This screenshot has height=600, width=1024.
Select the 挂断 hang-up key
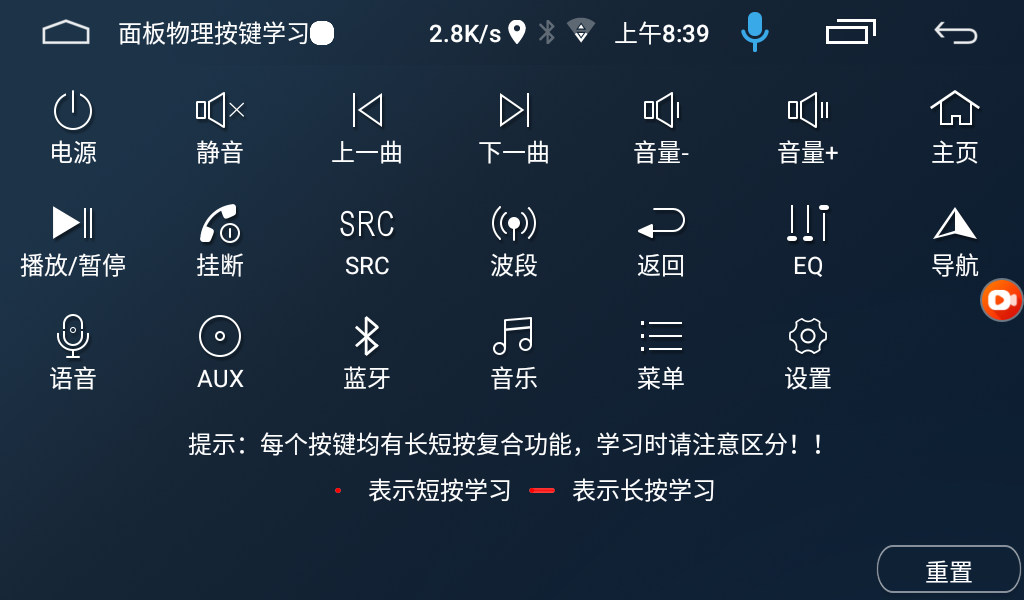[220, 240]
